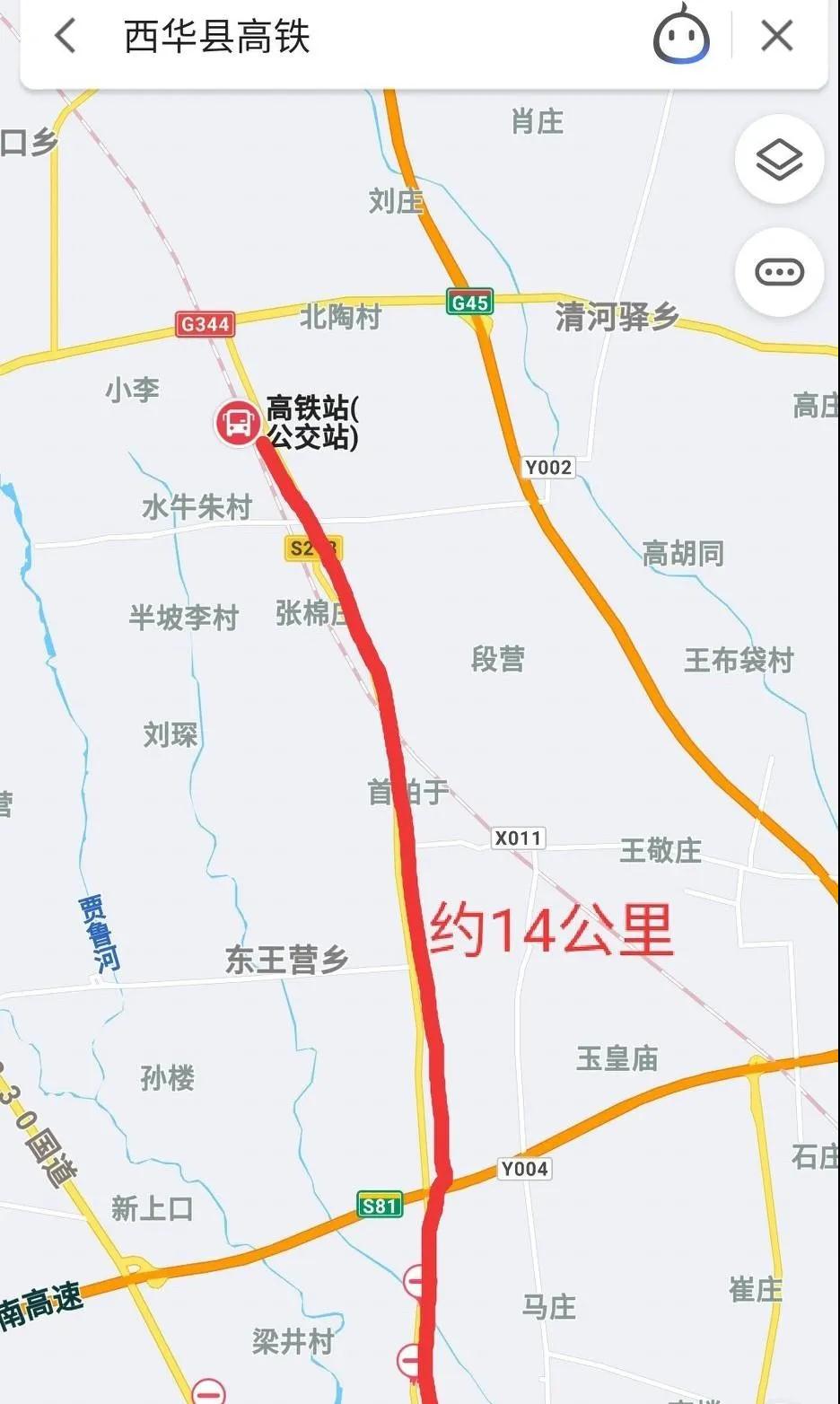Open the more options bubble button
Image resolution: width=840 pixels, height=1404 pixels.
tap(779, 271)
